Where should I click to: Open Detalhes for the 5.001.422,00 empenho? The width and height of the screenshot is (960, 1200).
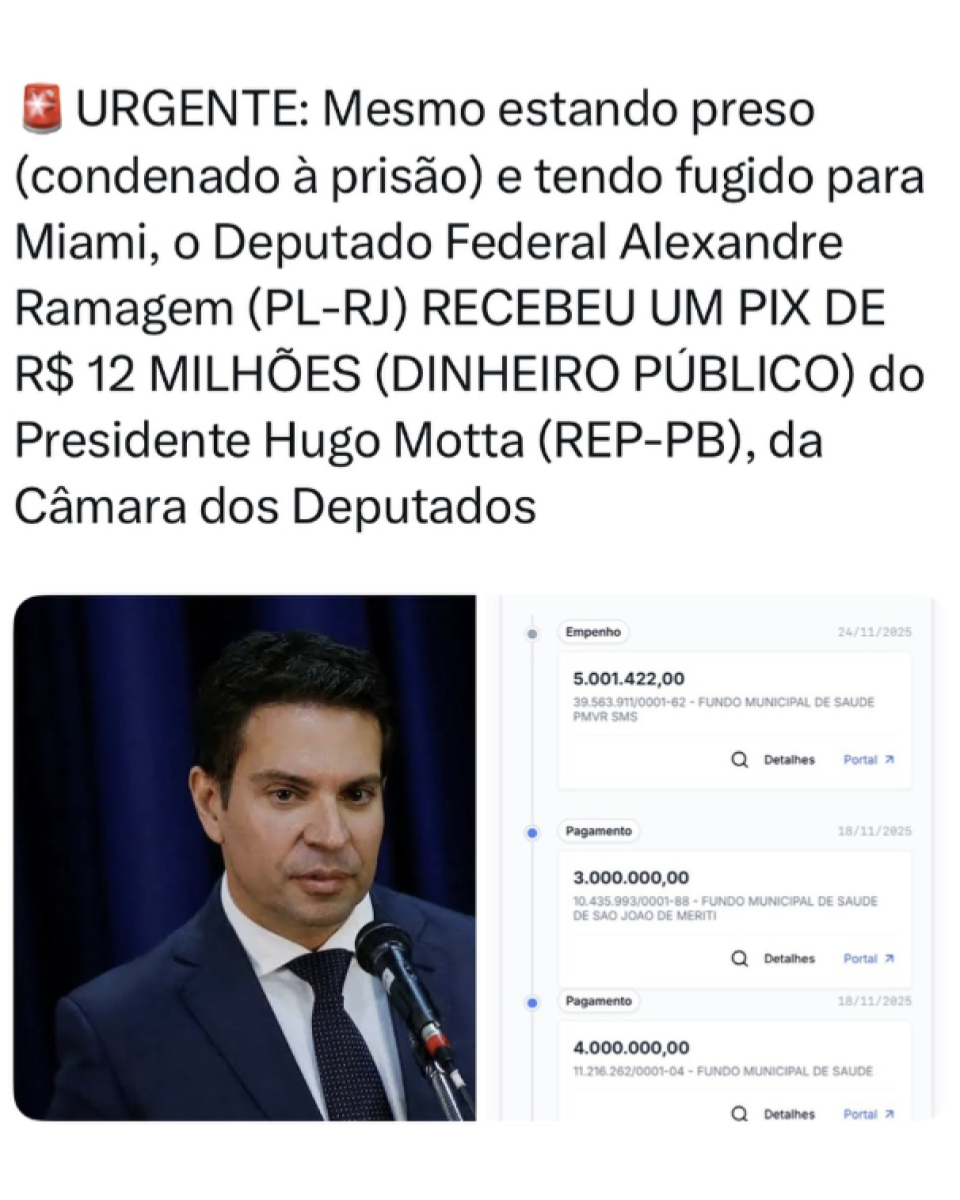tap(789, 760)
